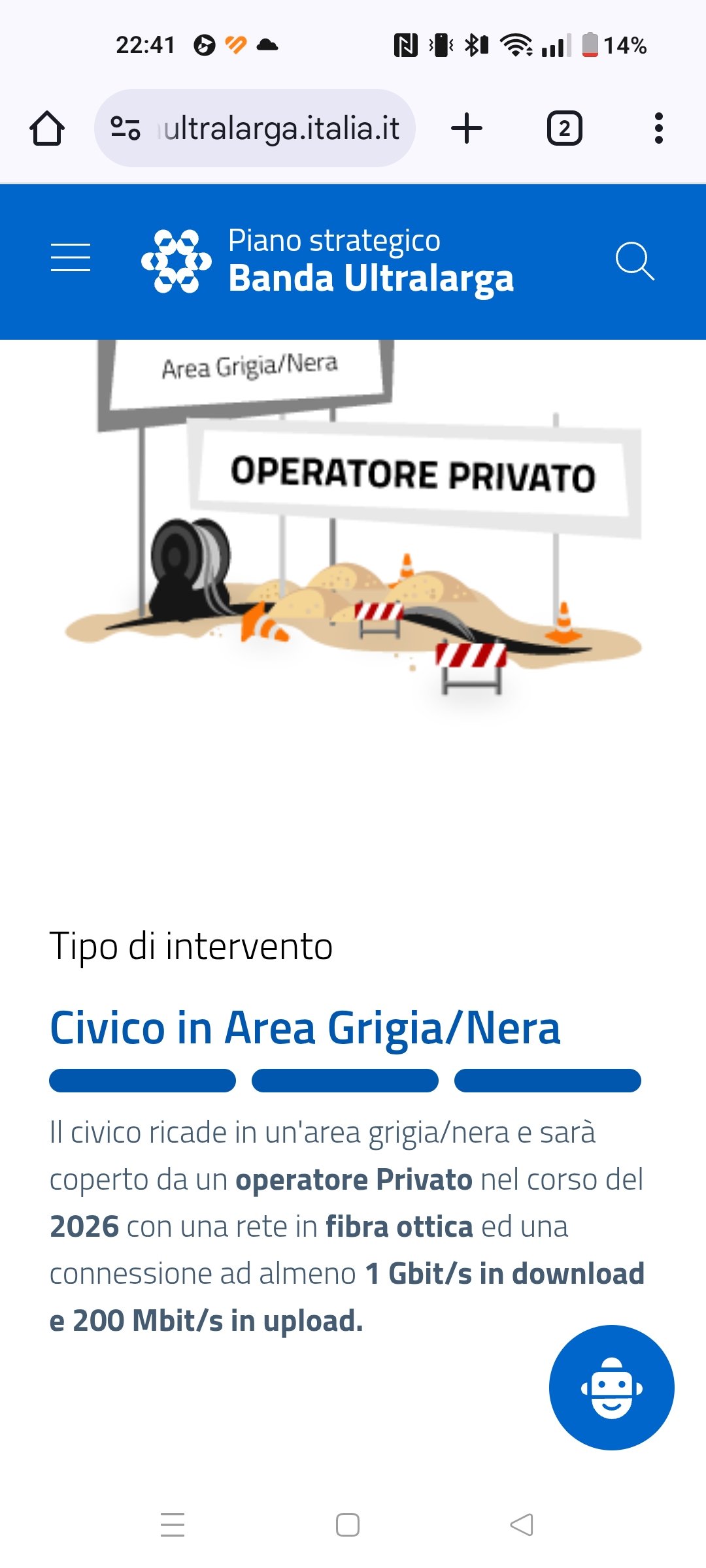
Task: Go back using system navigation
Action: click(522, 1525)
